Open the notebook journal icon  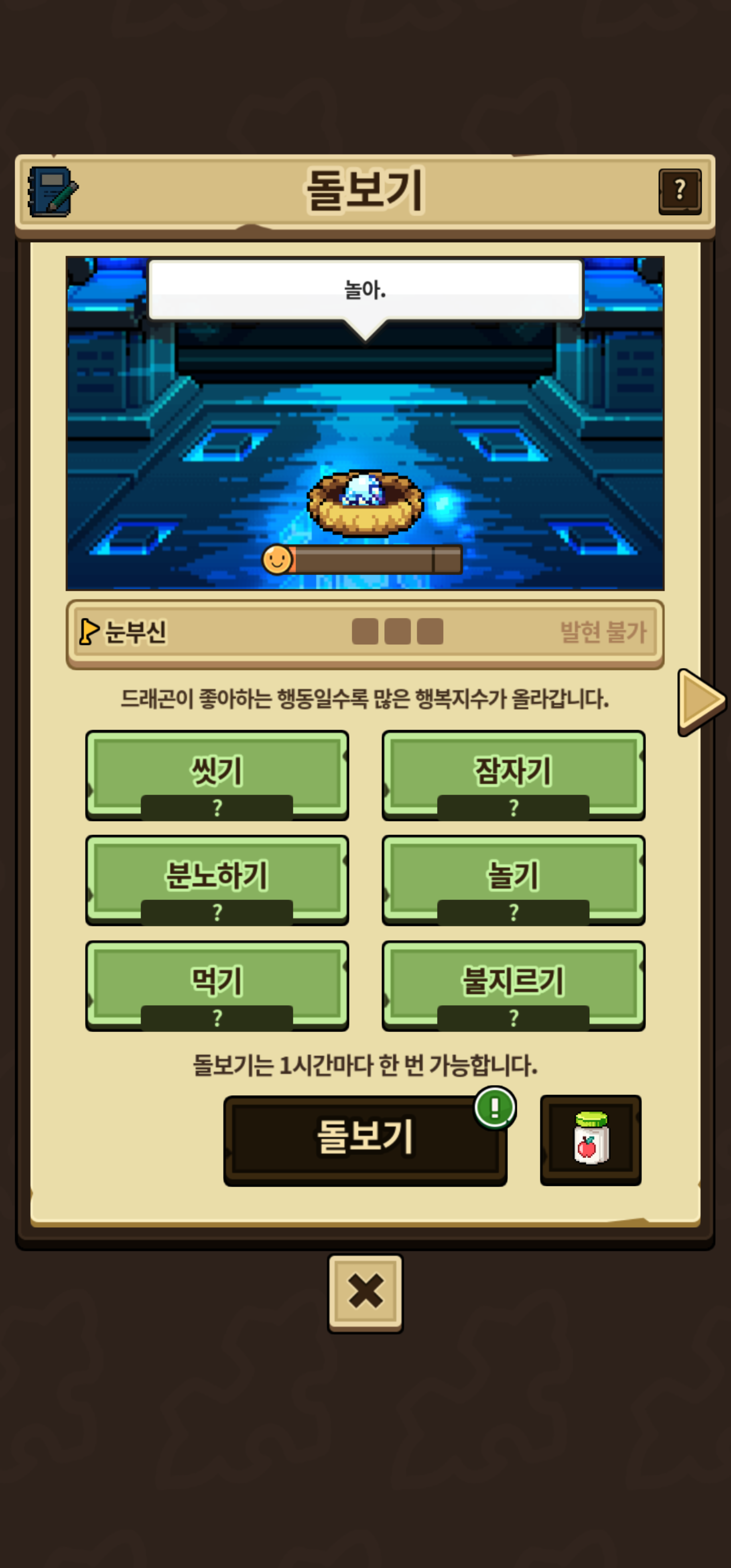point(52,192)
